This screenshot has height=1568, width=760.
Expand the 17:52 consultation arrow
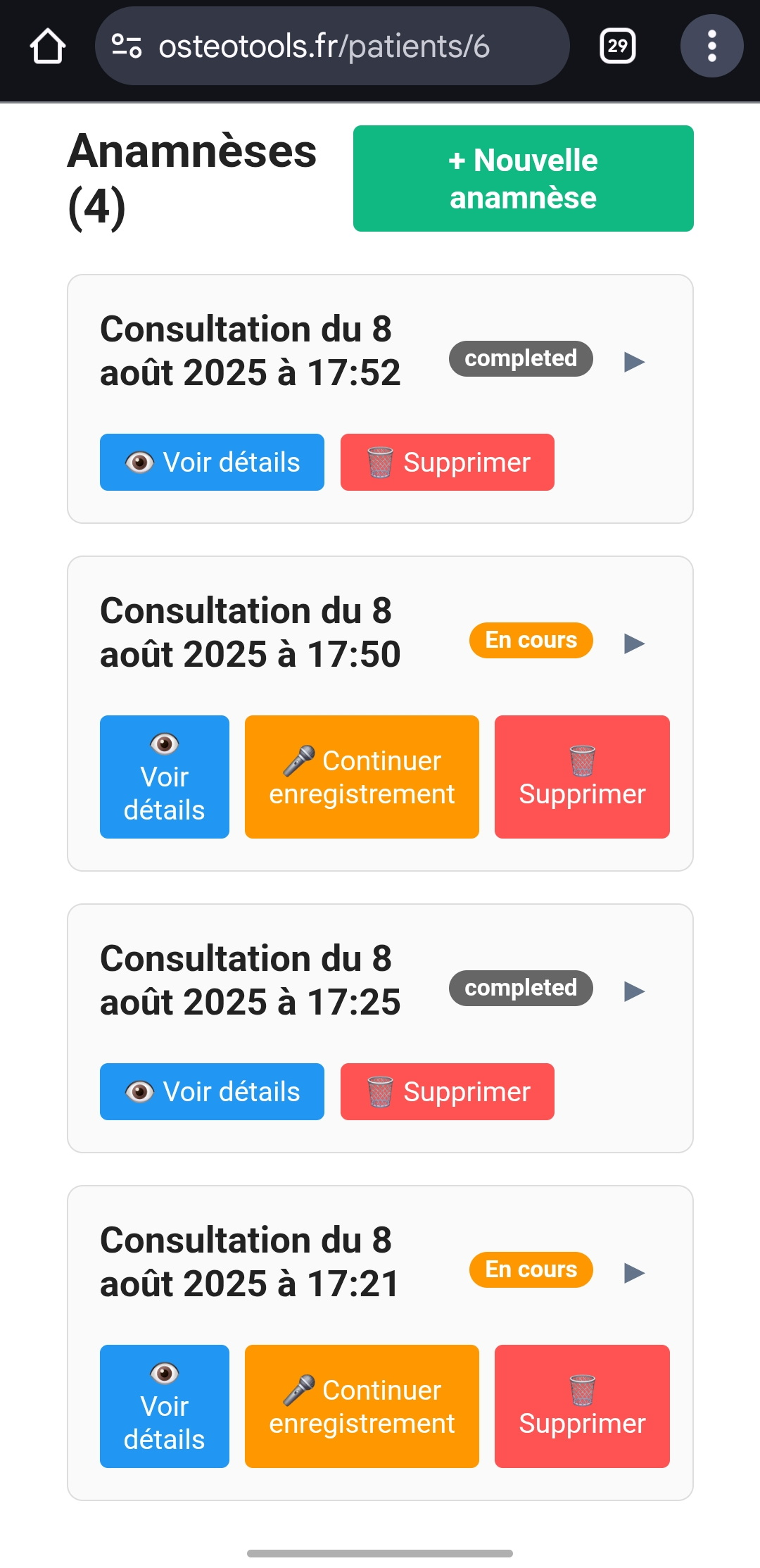point(634,362)
